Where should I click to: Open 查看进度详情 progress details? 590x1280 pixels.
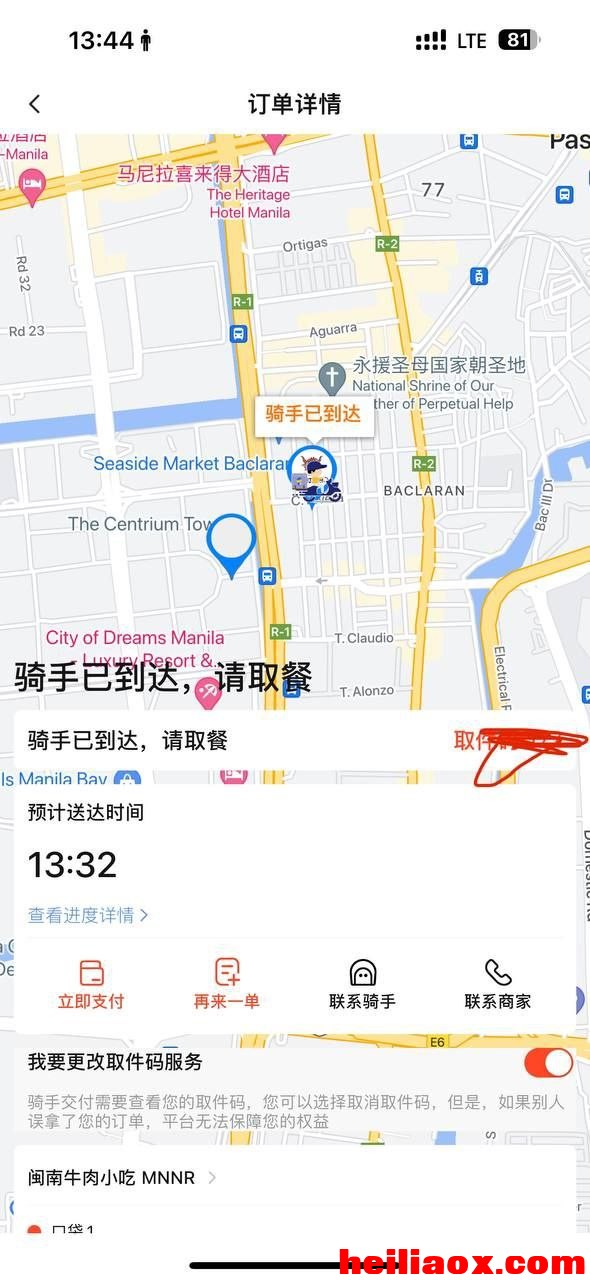click(88, 915)
